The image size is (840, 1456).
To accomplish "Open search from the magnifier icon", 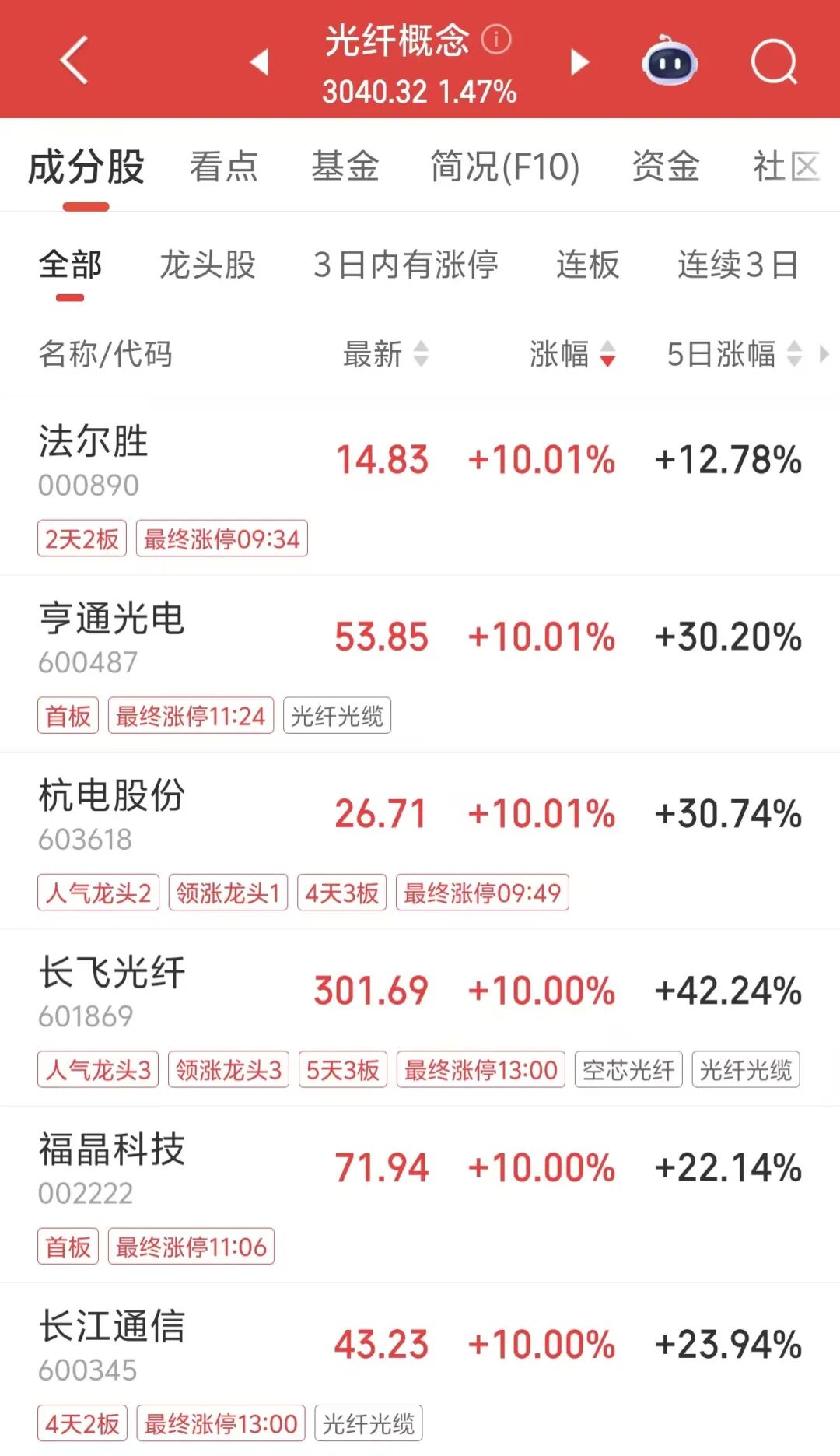I will tap(774, 61).
